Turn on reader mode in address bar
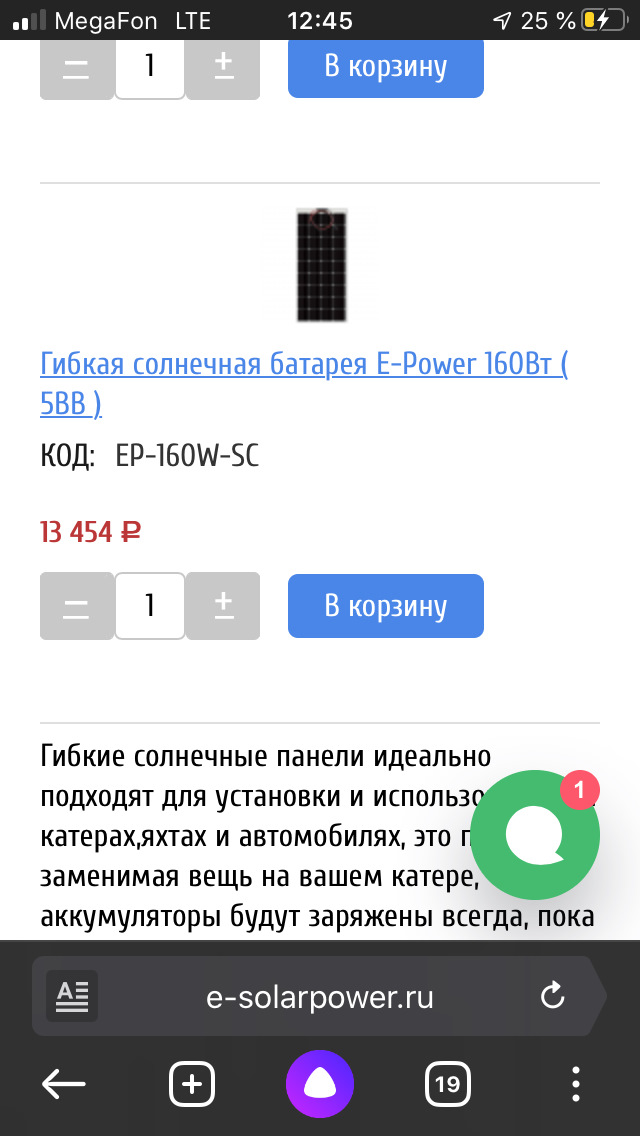 pyautogui.click(x=72, y=996)
